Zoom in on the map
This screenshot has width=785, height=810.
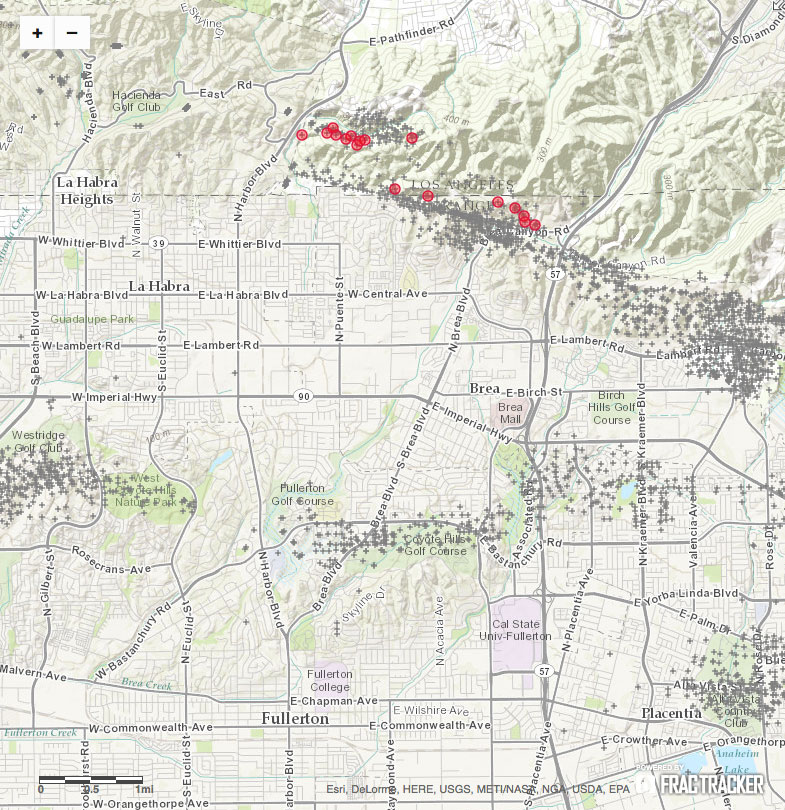click(x=38, y=33)
